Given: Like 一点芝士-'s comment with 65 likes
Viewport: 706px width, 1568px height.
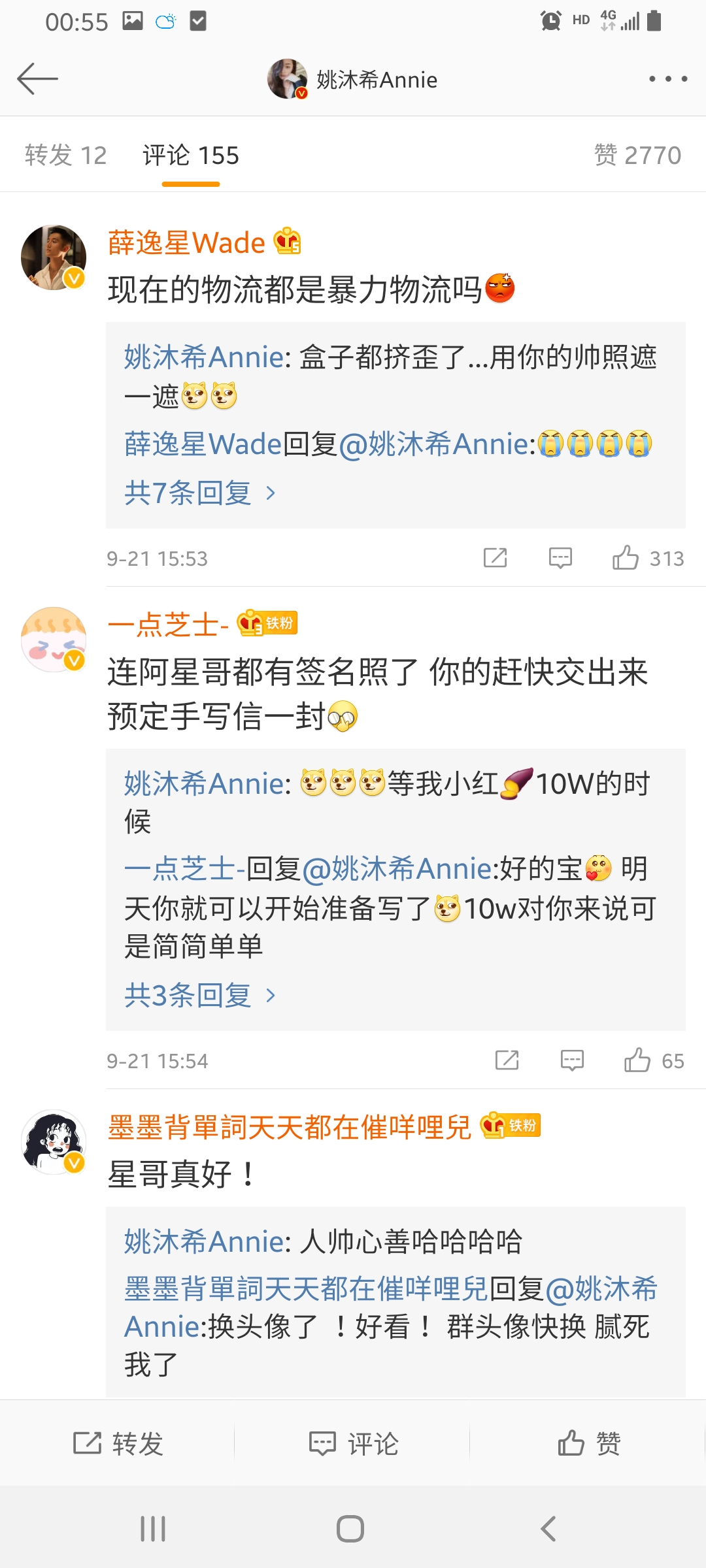Looking at the screenshot, I should 637,1060.
